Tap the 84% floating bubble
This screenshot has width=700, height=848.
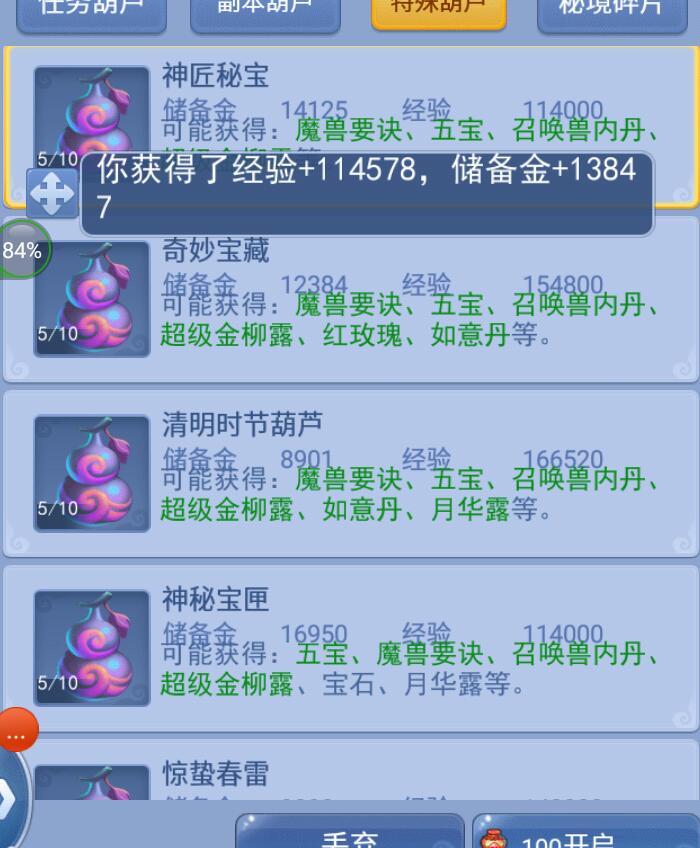coord(22,250)
